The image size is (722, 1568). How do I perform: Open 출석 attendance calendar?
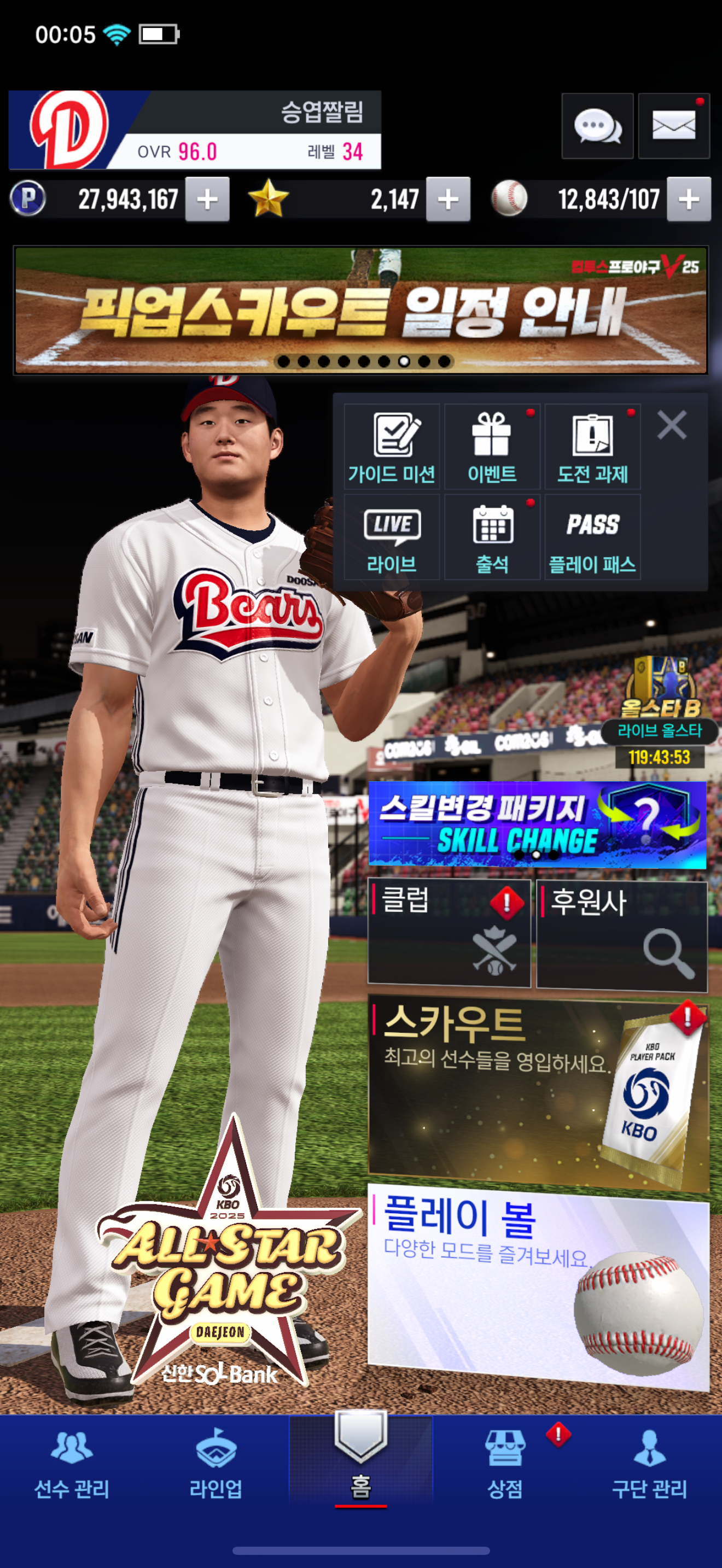click(x=492, y=537)
